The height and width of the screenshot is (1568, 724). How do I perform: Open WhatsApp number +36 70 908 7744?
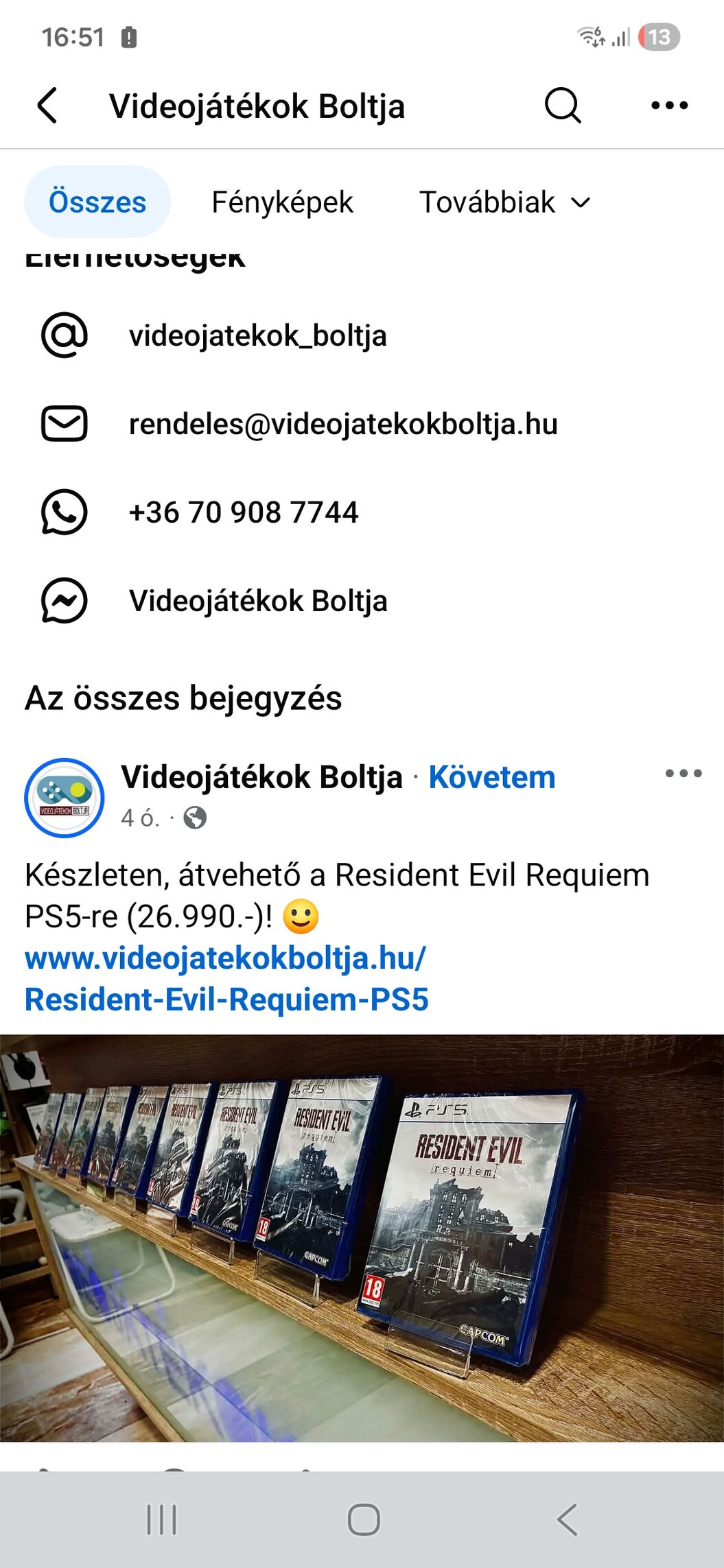click(244, 512)
